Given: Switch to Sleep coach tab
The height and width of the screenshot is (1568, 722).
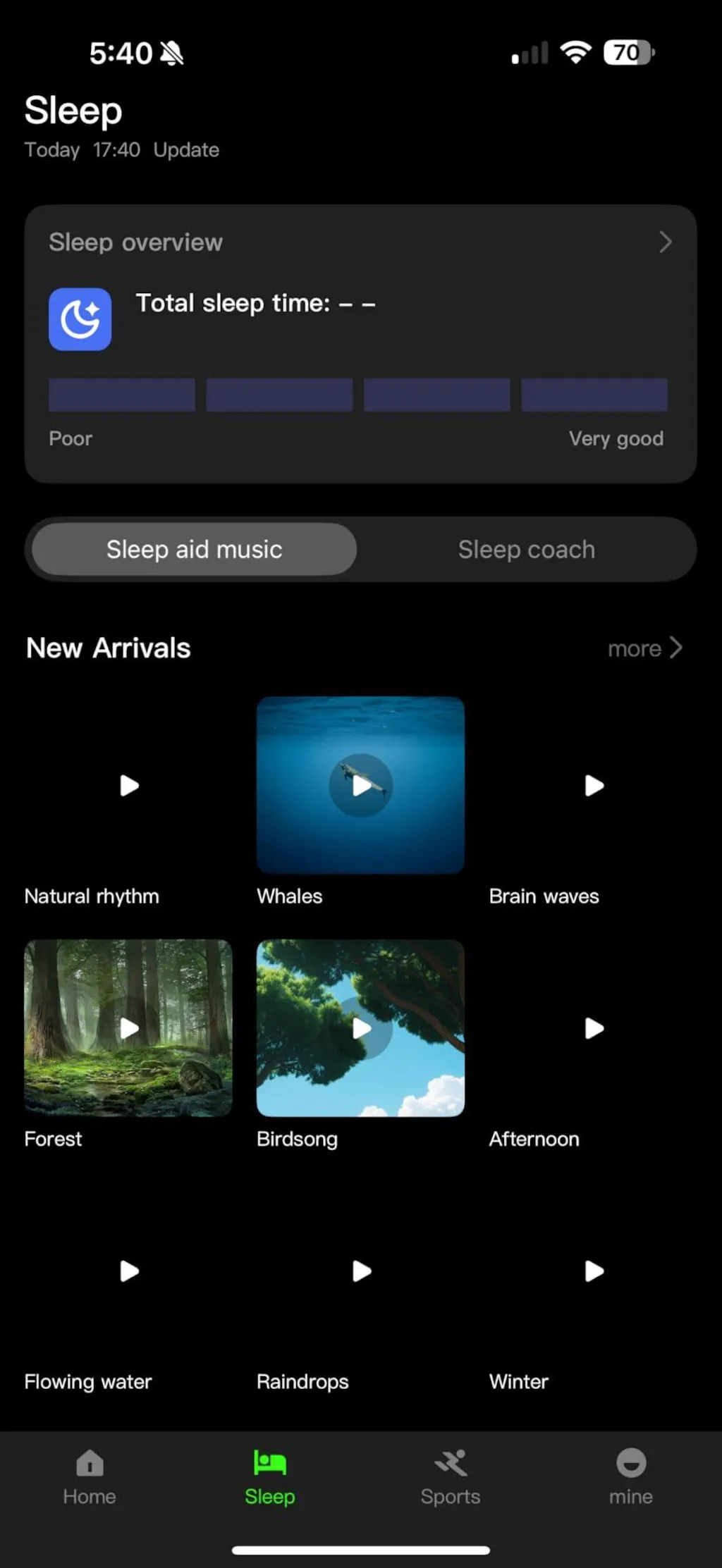Looking at the screenshot, I should pyautogui.click(x=526, y=550).
